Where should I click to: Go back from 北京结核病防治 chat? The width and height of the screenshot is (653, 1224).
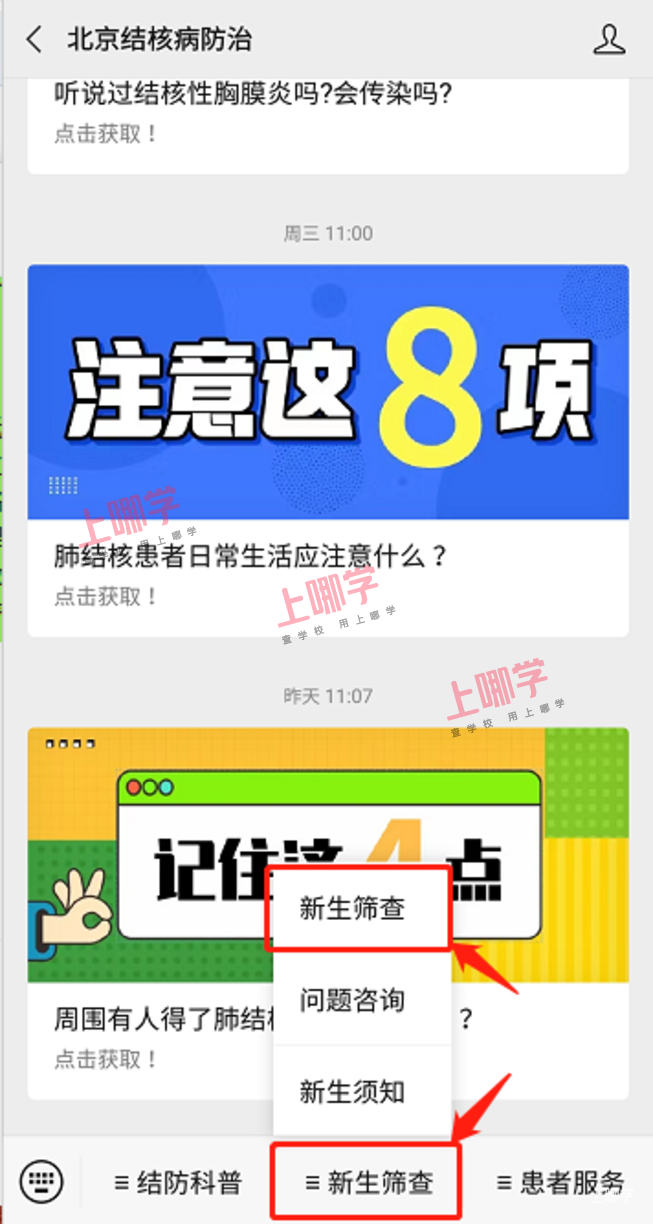(x=35, y=40)
